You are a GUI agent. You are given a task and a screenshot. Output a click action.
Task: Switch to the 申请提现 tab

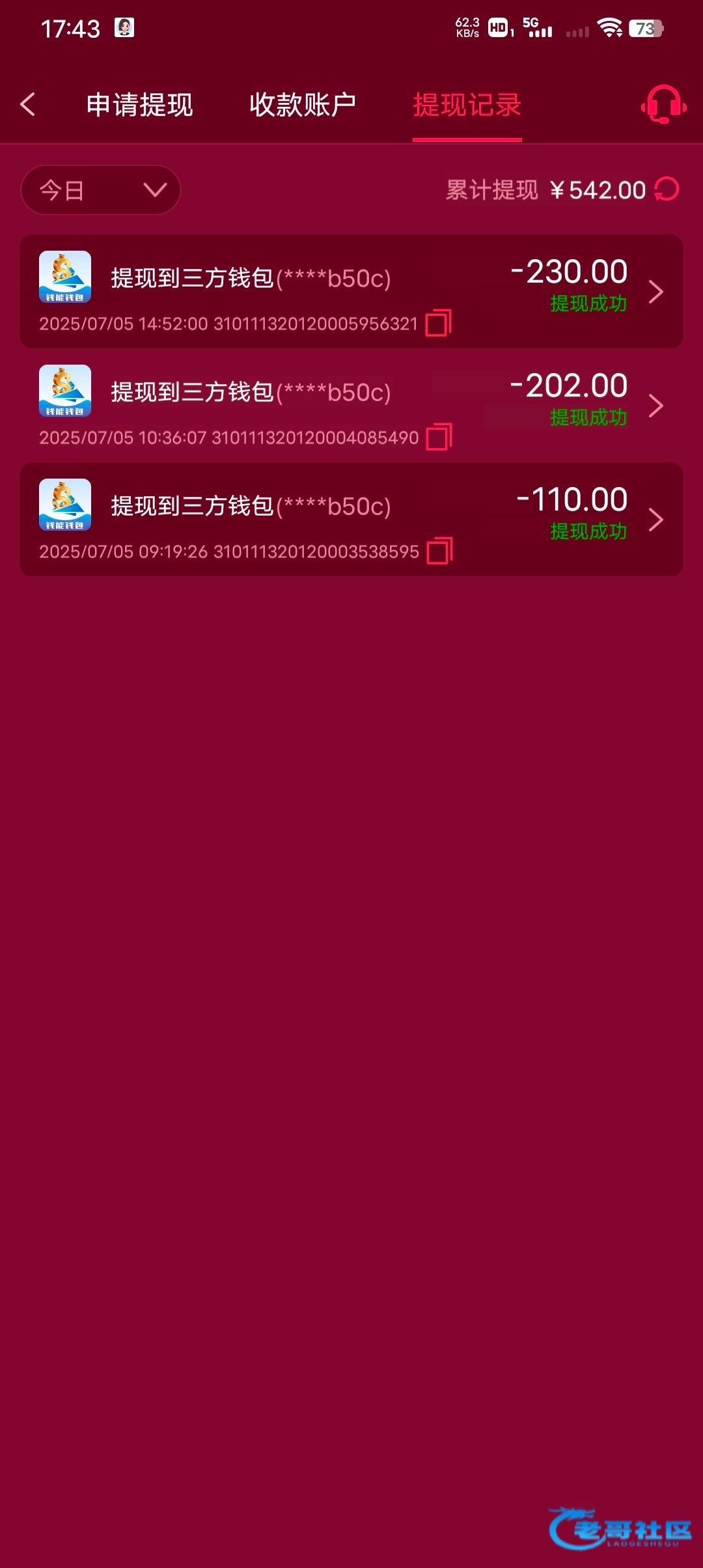(x=139, y=105)
